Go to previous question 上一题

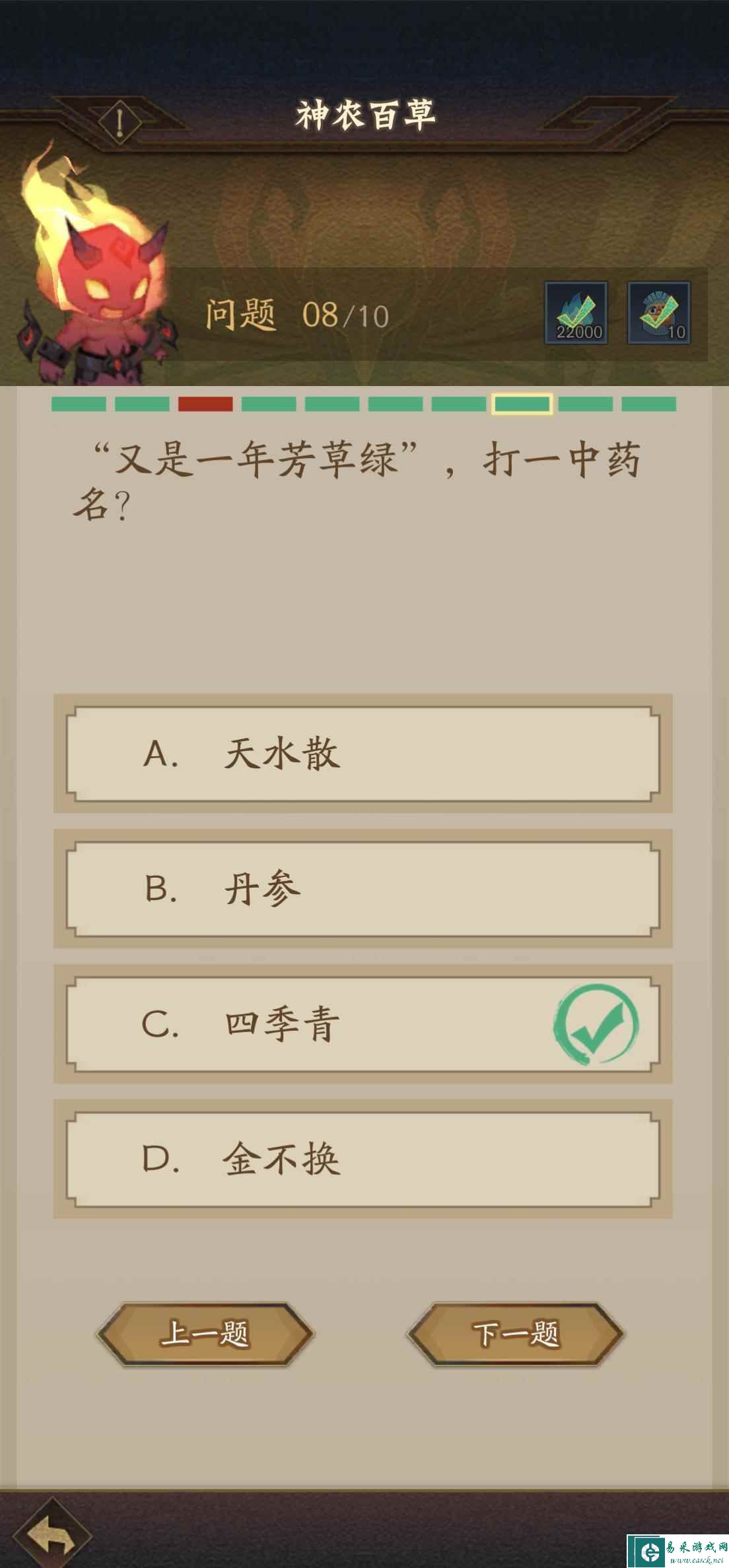pos(205,1334)
